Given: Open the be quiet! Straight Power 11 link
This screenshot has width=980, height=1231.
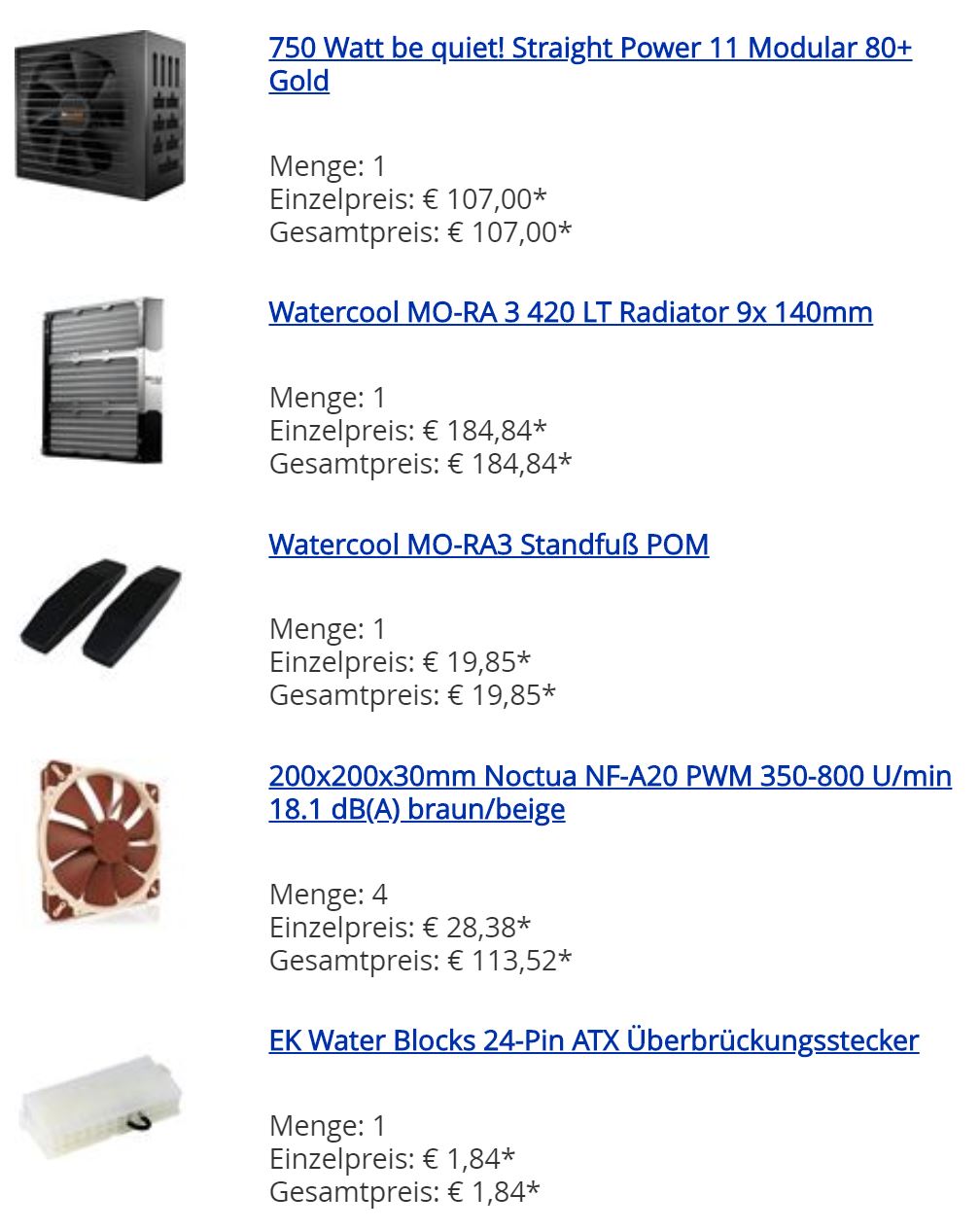Looking at the screenshot, I should pos(589,48).
